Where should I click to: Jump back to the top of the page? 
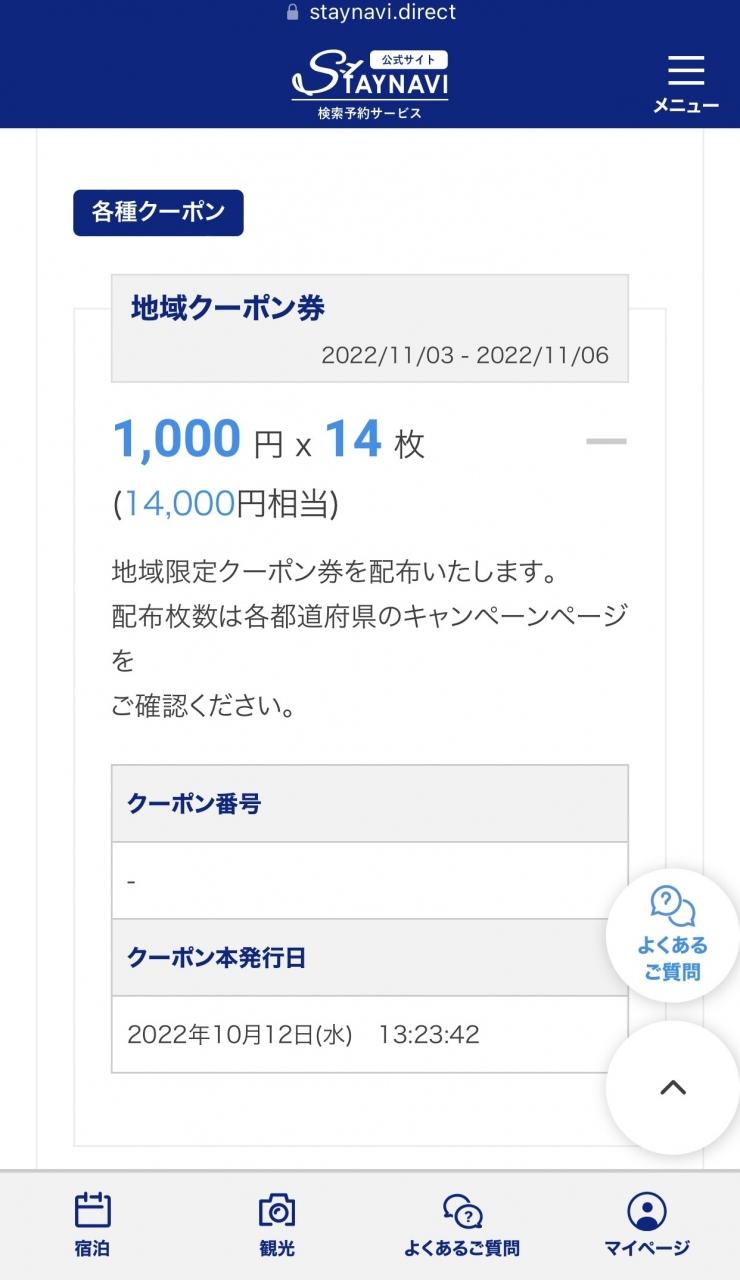(x=672, y=1087)
